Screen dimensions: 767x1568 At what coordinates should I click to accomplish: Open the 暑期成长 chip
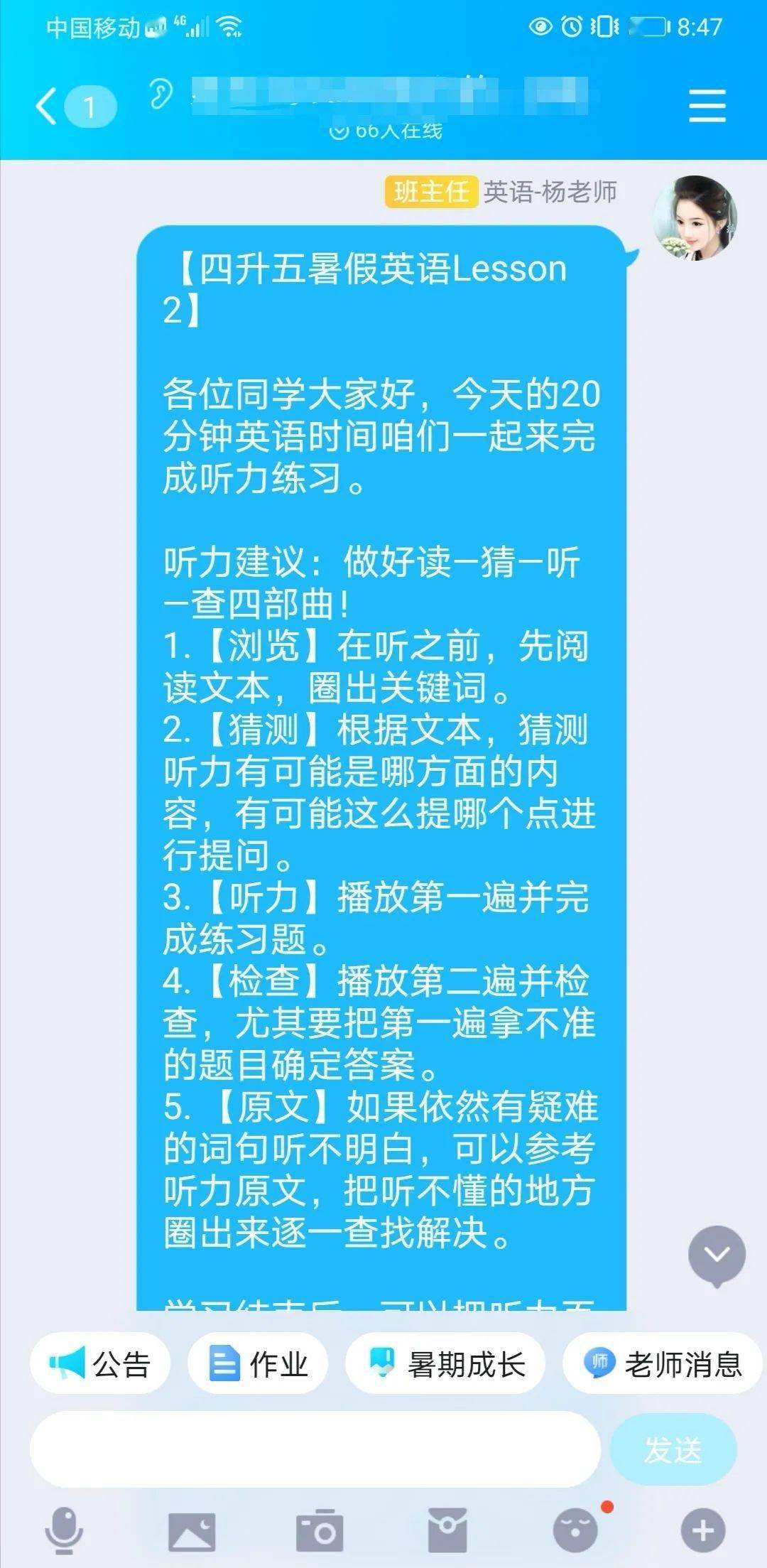(446, 1363)
